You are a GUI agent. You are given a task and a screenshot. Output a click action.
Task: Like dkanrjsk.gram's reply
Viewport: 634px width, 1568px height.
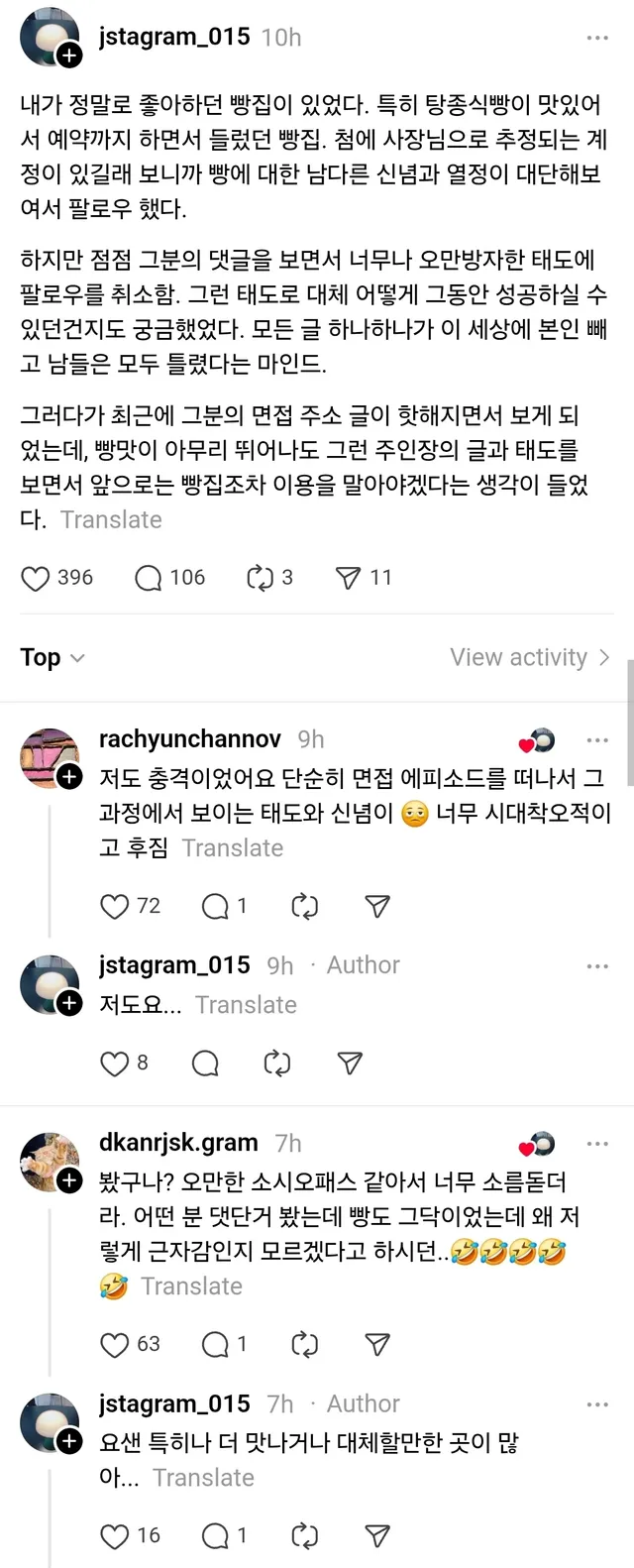(x=116, y=1344)
